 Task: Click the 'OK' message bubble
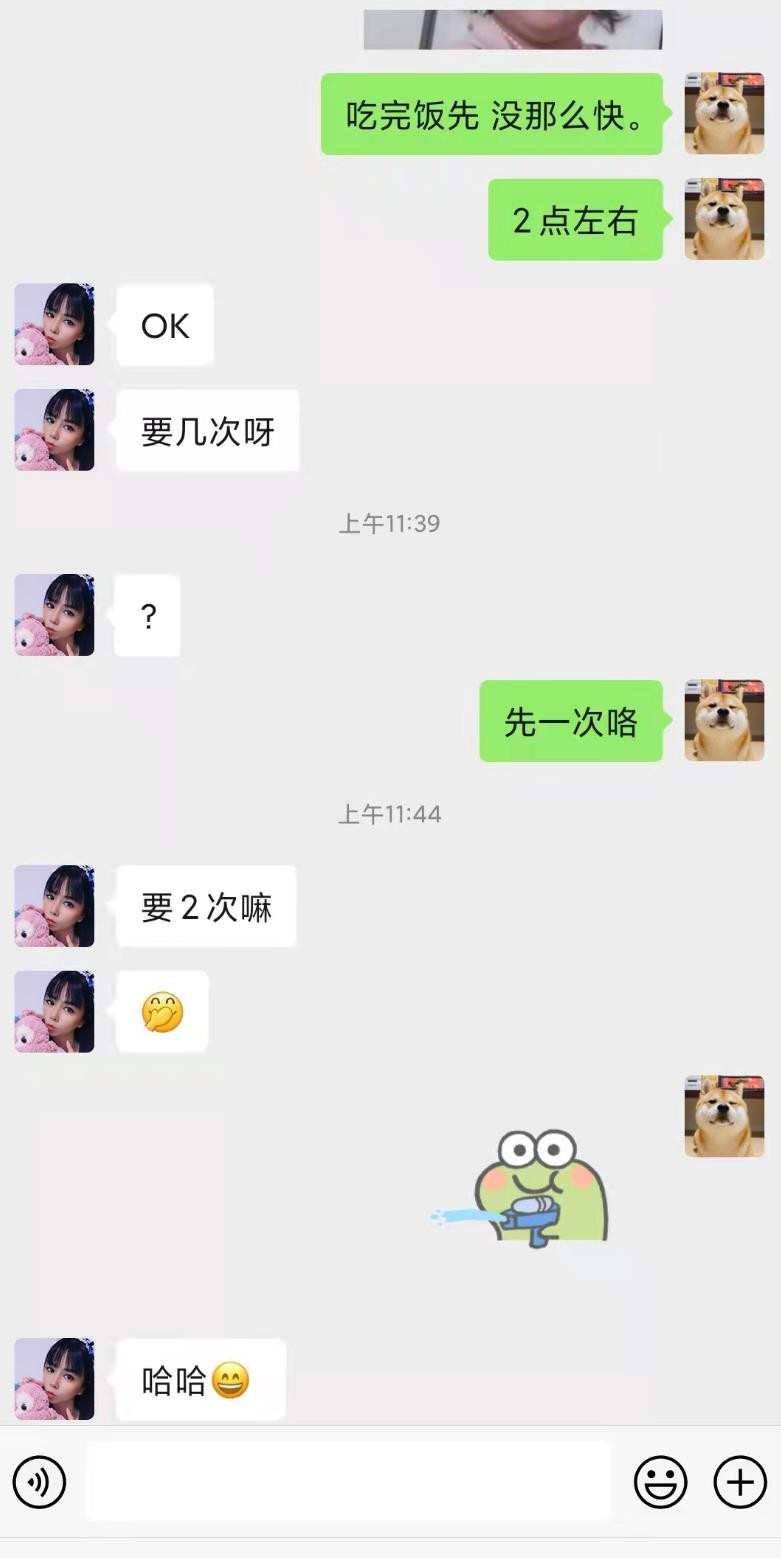tap(164, 324)
